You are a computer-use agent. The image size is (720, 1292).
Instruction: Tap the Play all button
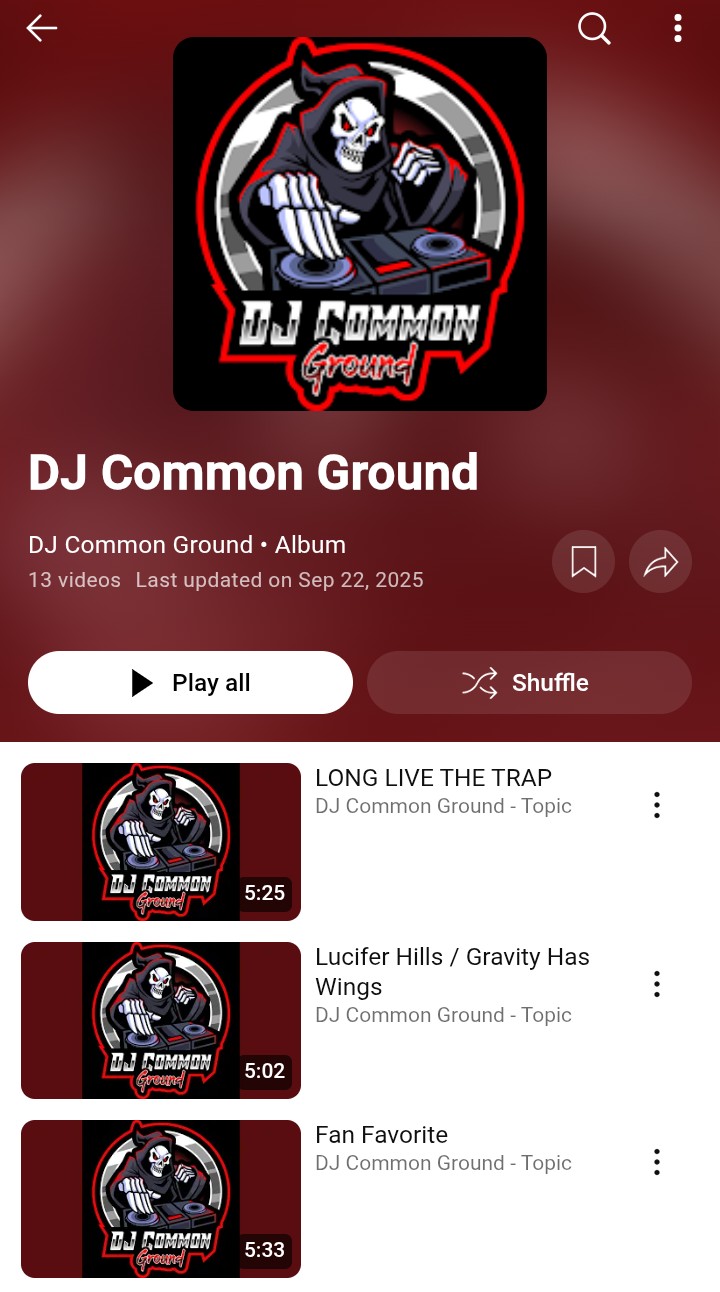click(x=190, y=683)
